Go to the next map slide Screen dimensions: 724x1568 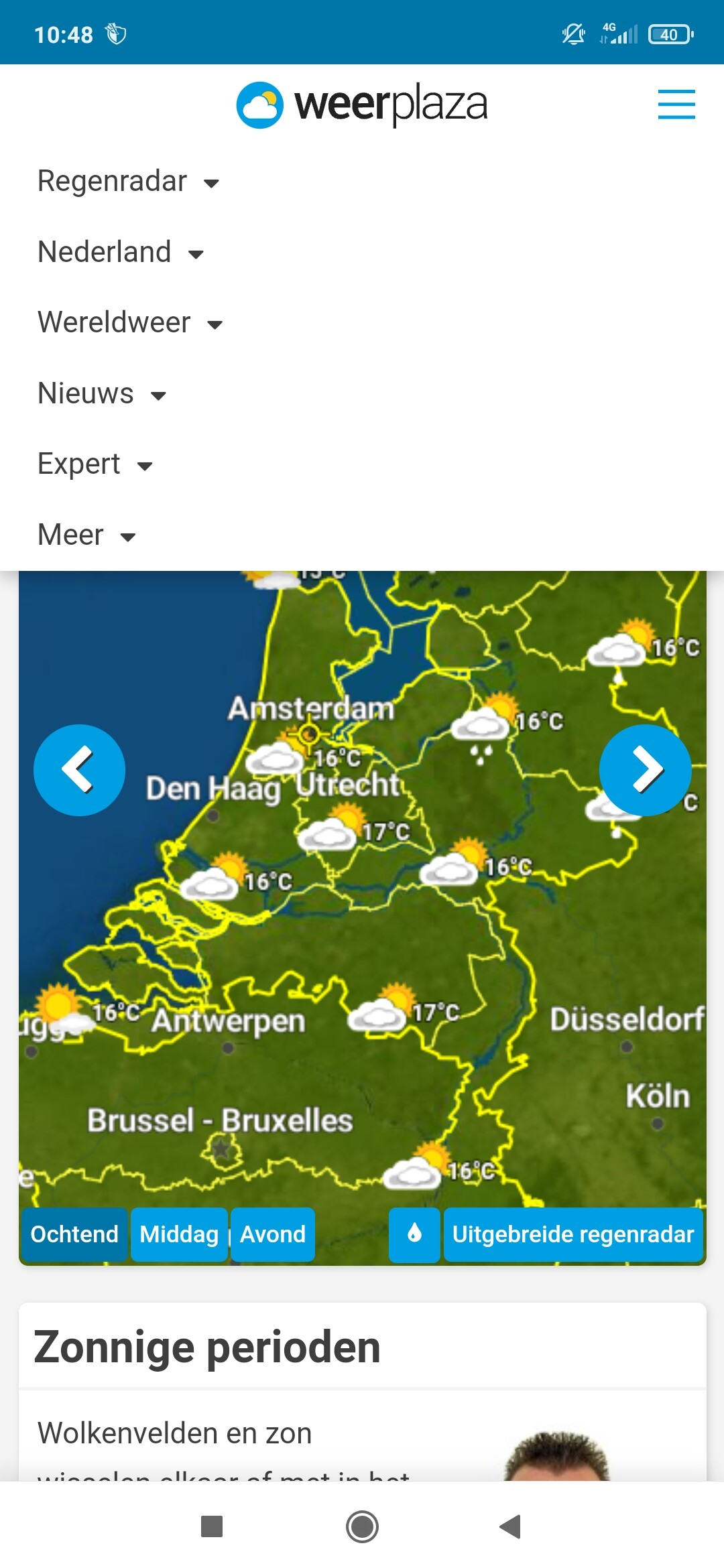pos(645,770)
